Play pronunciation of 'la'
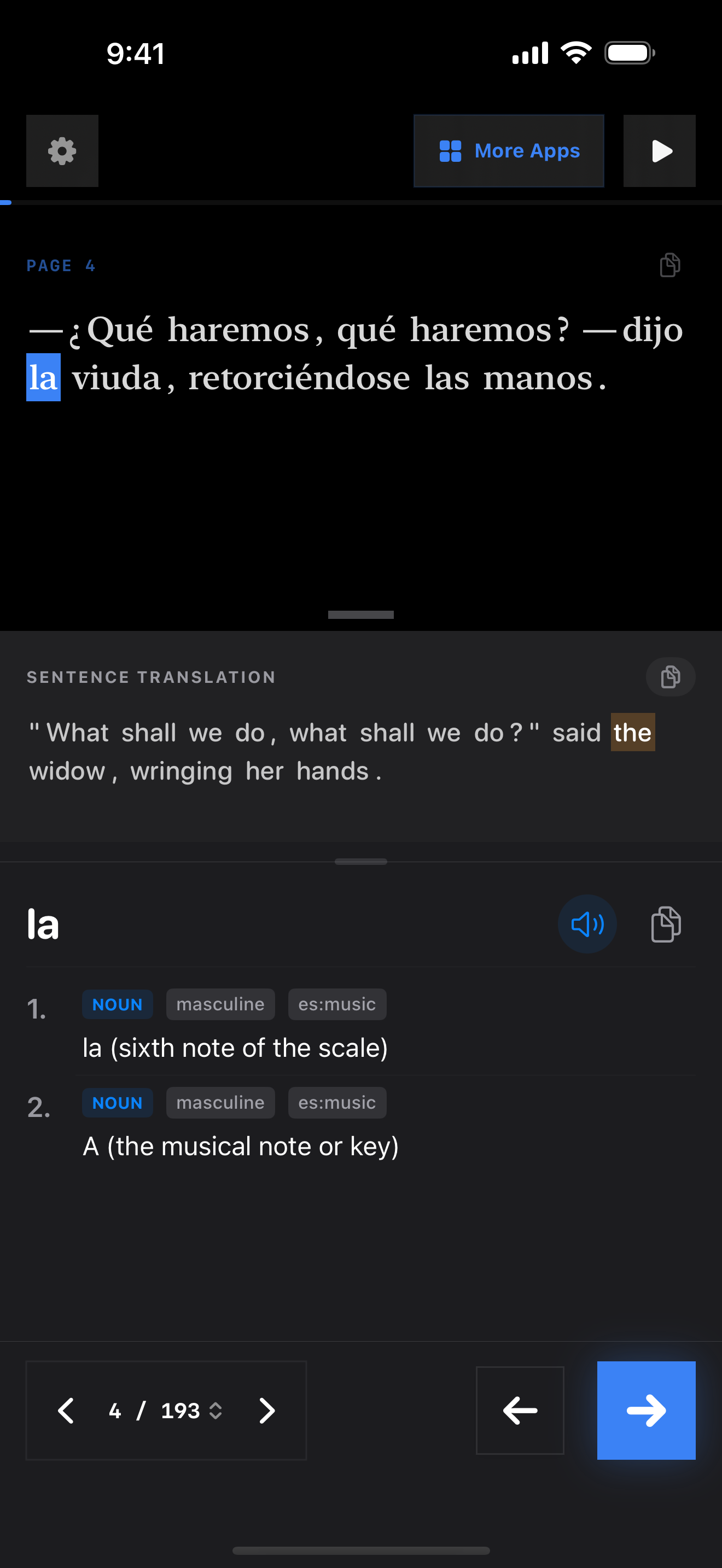This screenshot has width=722, height=1568. [587, 924]
